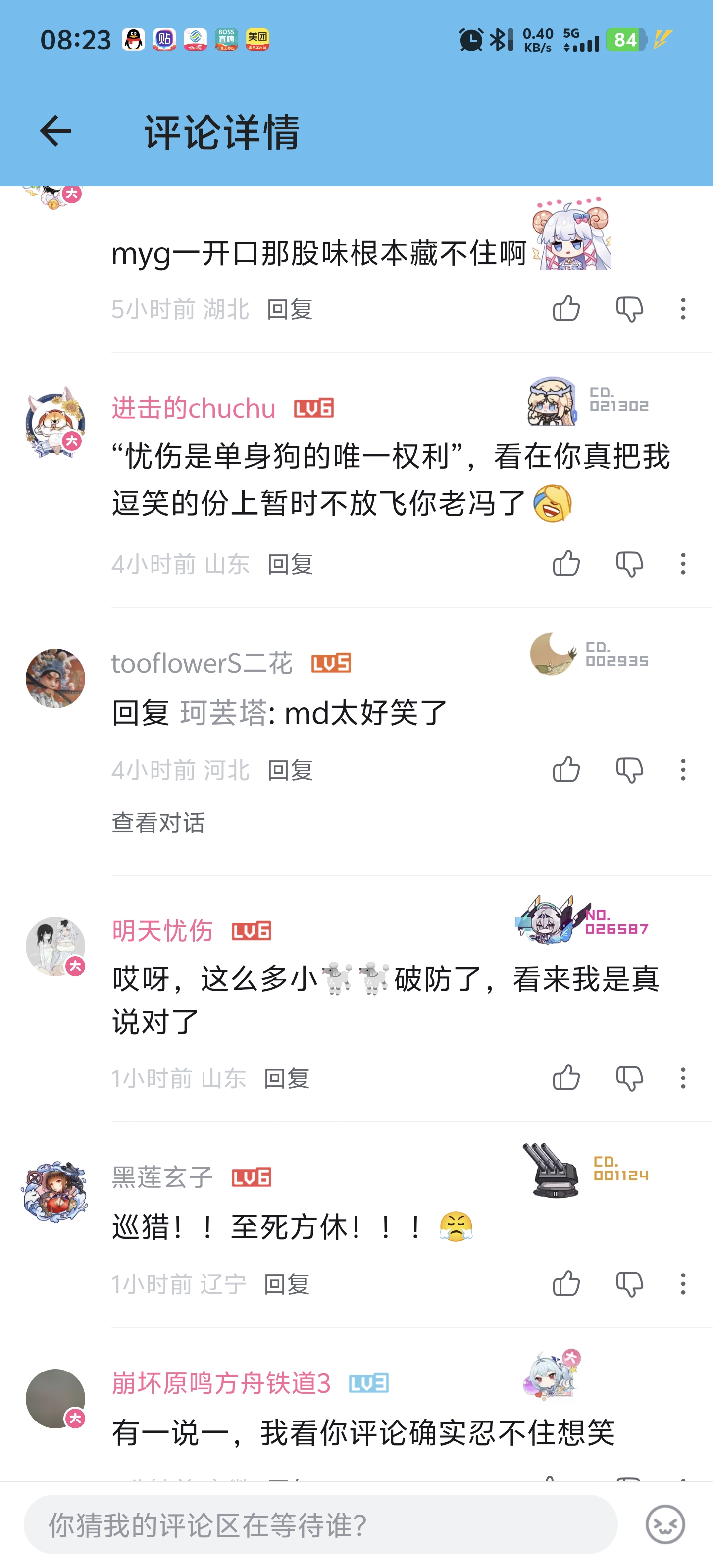Viewport: 713px width, 1568px height.
Task: Reply to the myg comment from 湖北
Action: [290, 309]
